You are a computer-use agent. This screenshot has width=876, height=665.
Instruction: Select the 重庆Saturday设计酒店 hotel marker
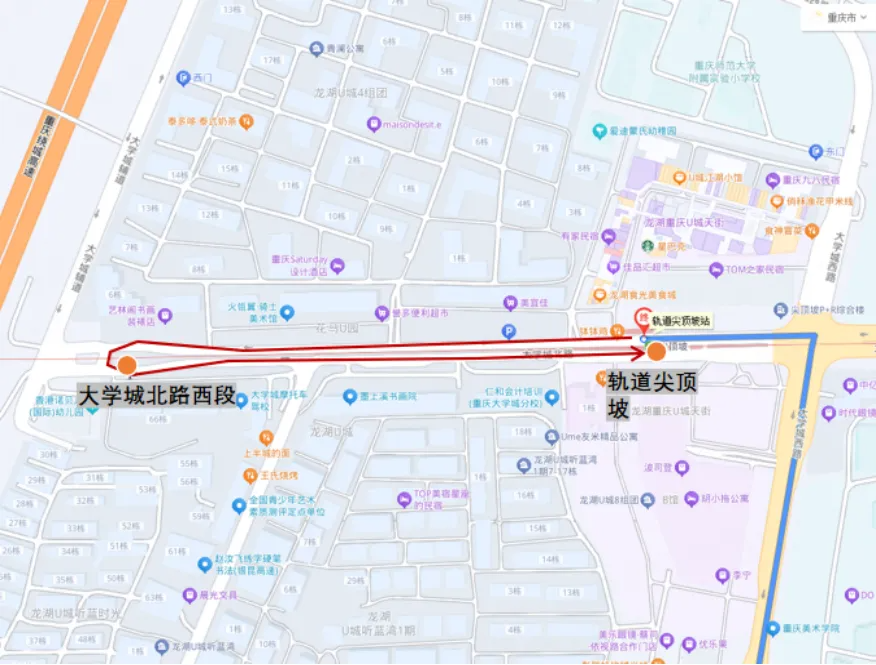point(338,265)
